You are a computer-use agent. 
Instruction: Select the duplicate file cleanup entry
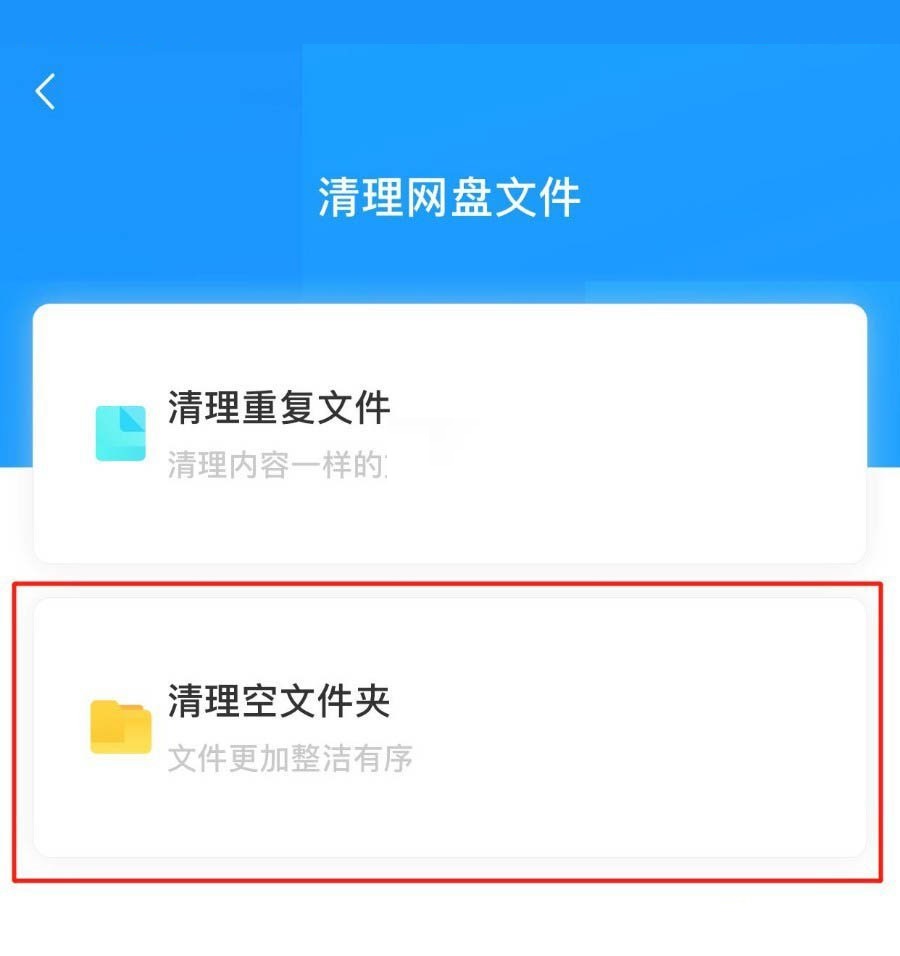pyautogui.click(x=450, y=433)
